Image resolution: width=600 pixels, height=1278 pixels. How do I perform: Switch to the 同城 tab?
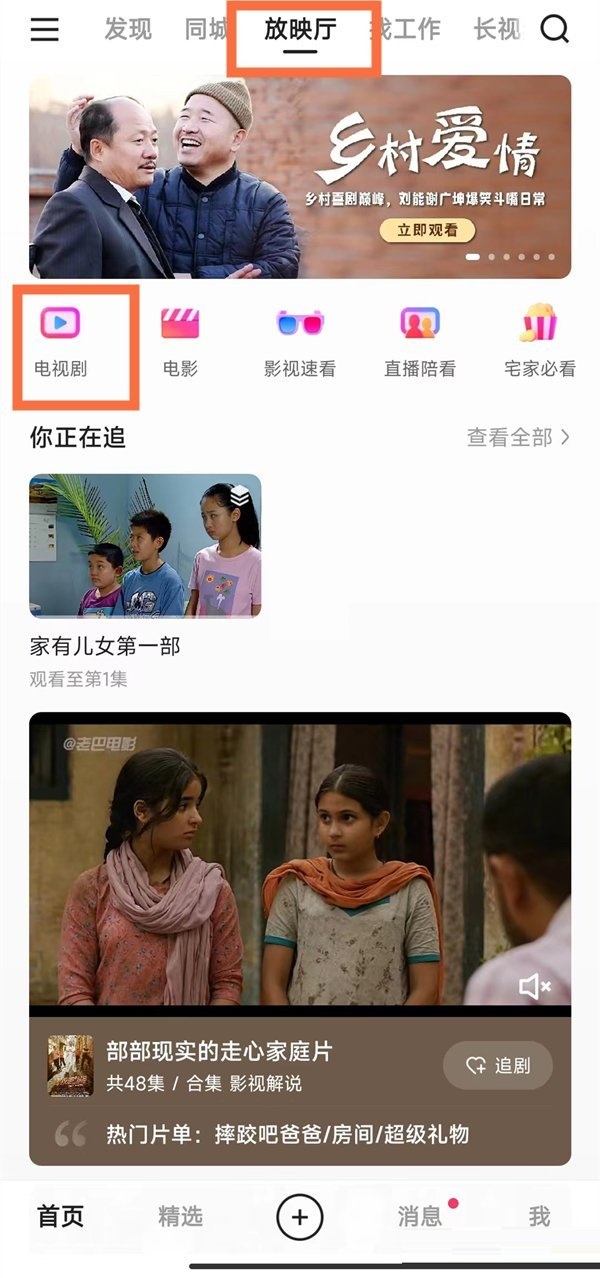click(205, 30)
